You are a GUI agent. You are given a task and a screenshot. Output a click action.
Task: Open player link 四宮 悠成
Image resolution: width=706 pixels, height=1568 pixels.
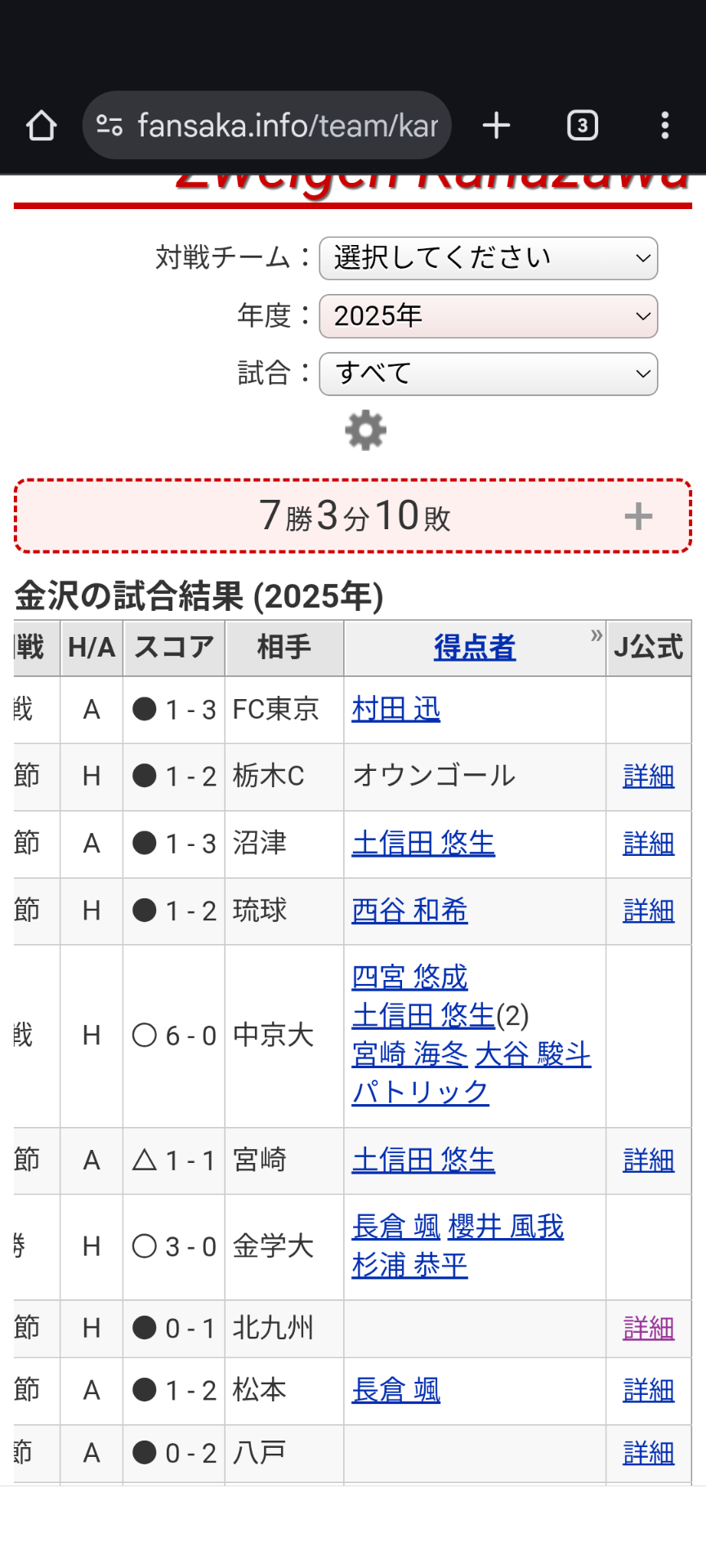point(410,977)
